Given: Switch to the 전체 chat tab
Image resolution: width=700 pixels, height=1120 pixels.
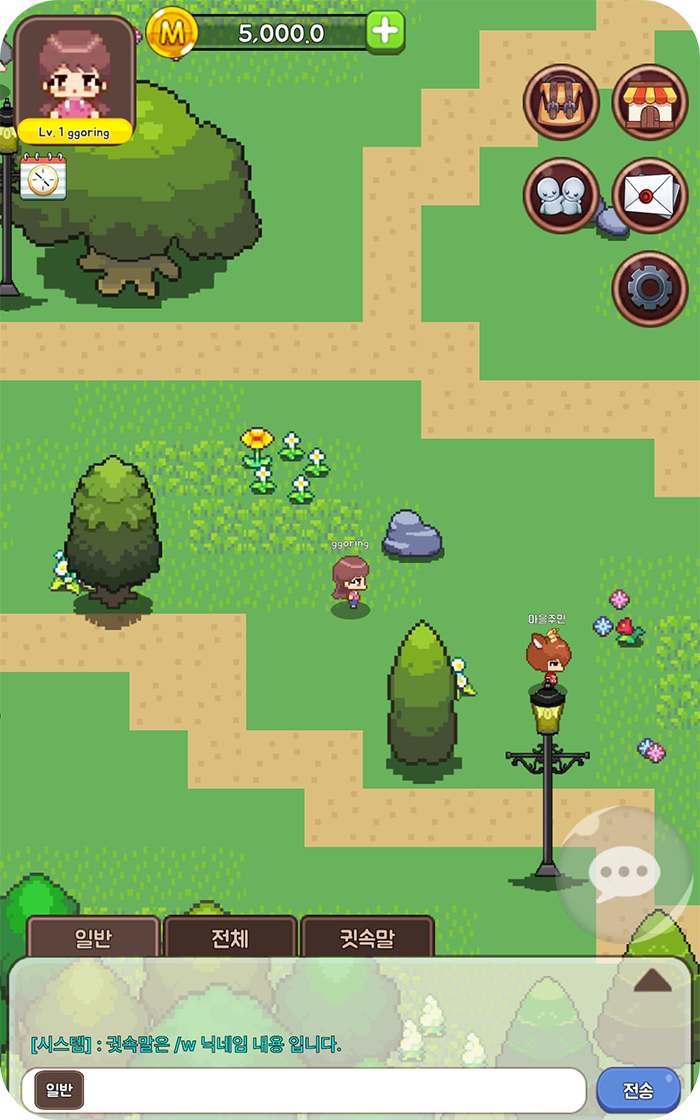Looking at the screenshot, I should click(230, 939).
